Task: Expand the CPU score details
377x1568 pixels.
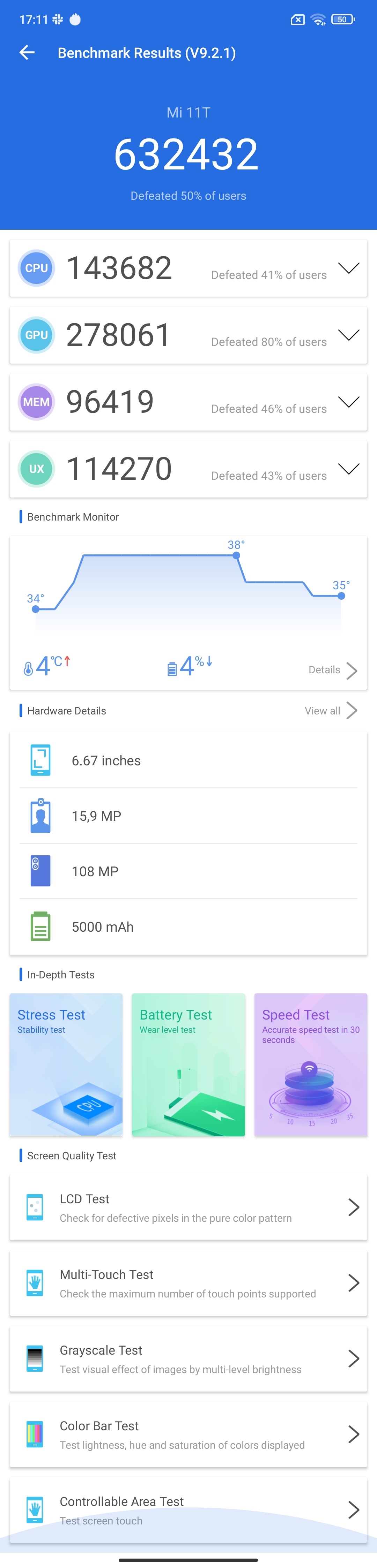Action: tap(348, 268)
